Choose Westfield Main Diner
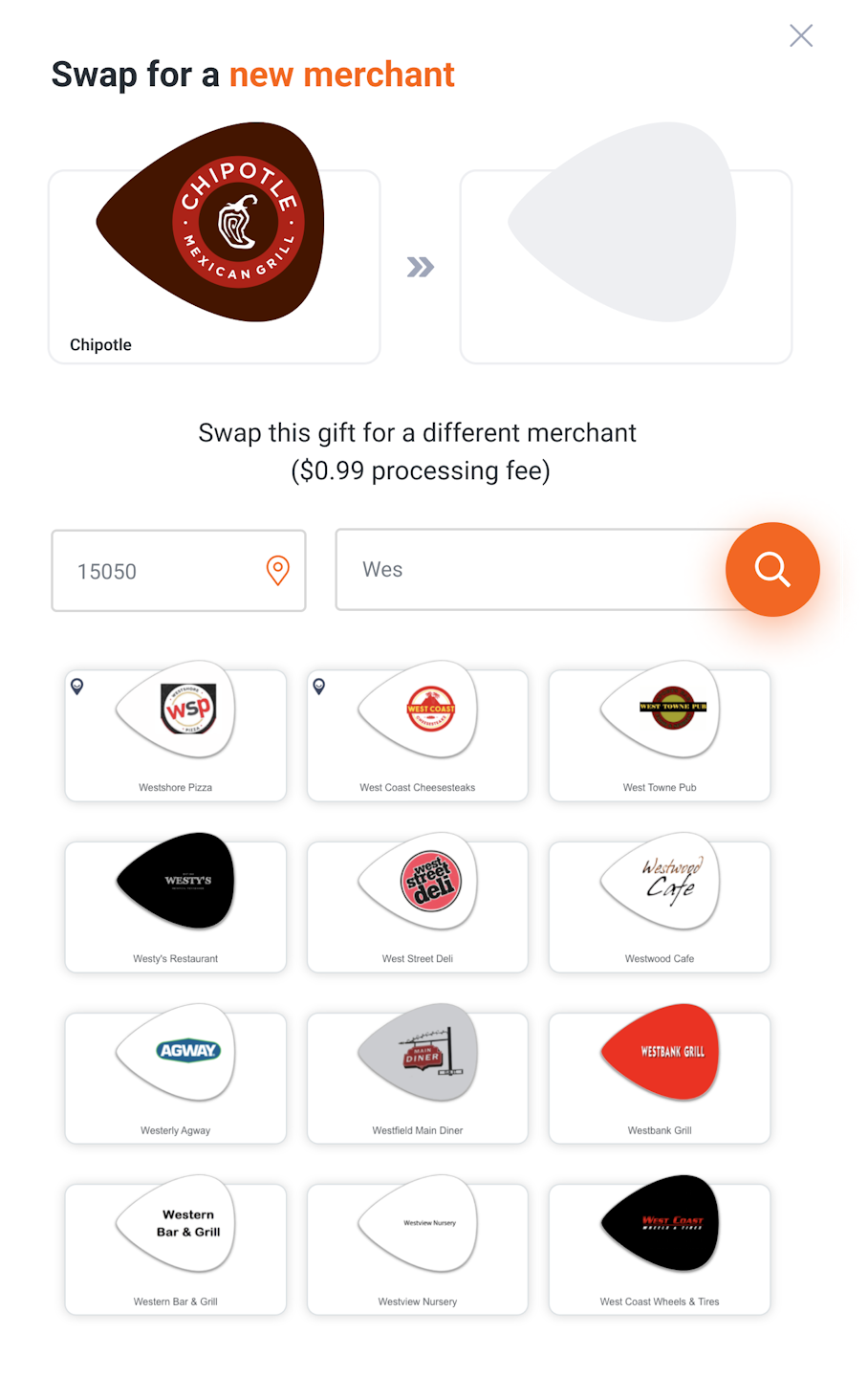 (x=418, y=1077)
